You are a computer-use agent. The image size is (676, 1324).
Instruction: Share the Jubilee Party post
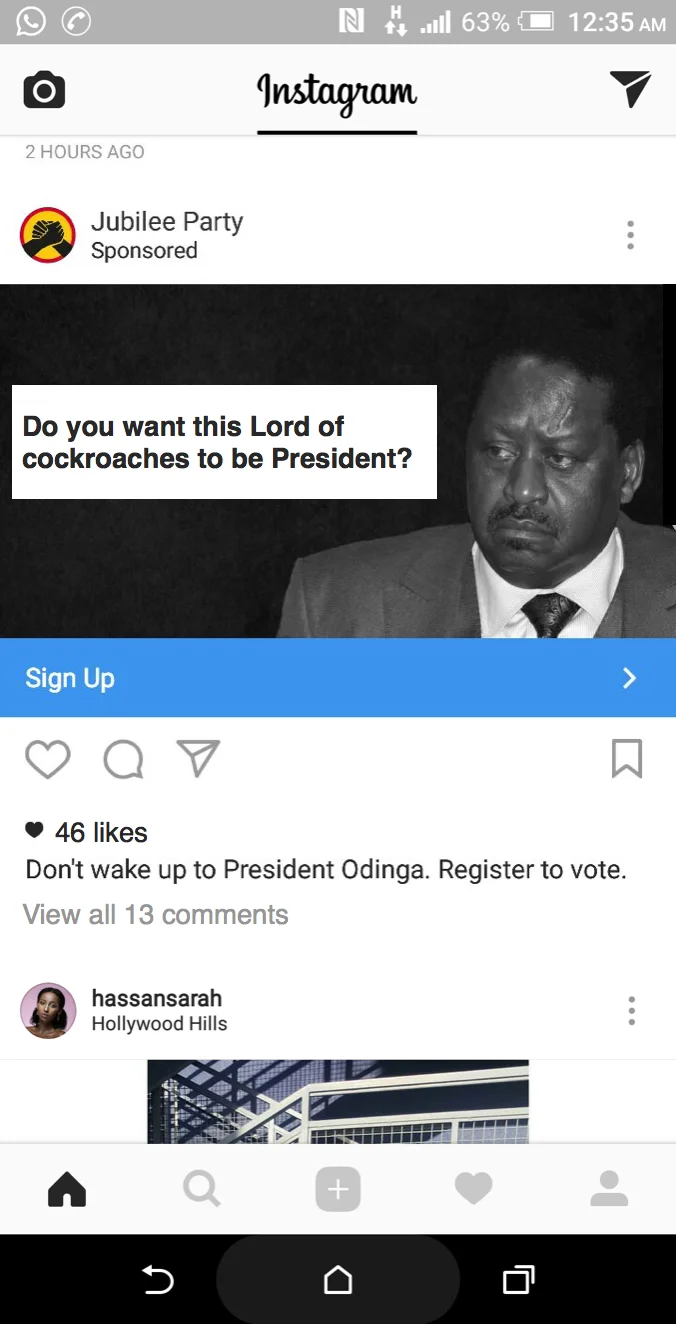(x=197, y=759)
